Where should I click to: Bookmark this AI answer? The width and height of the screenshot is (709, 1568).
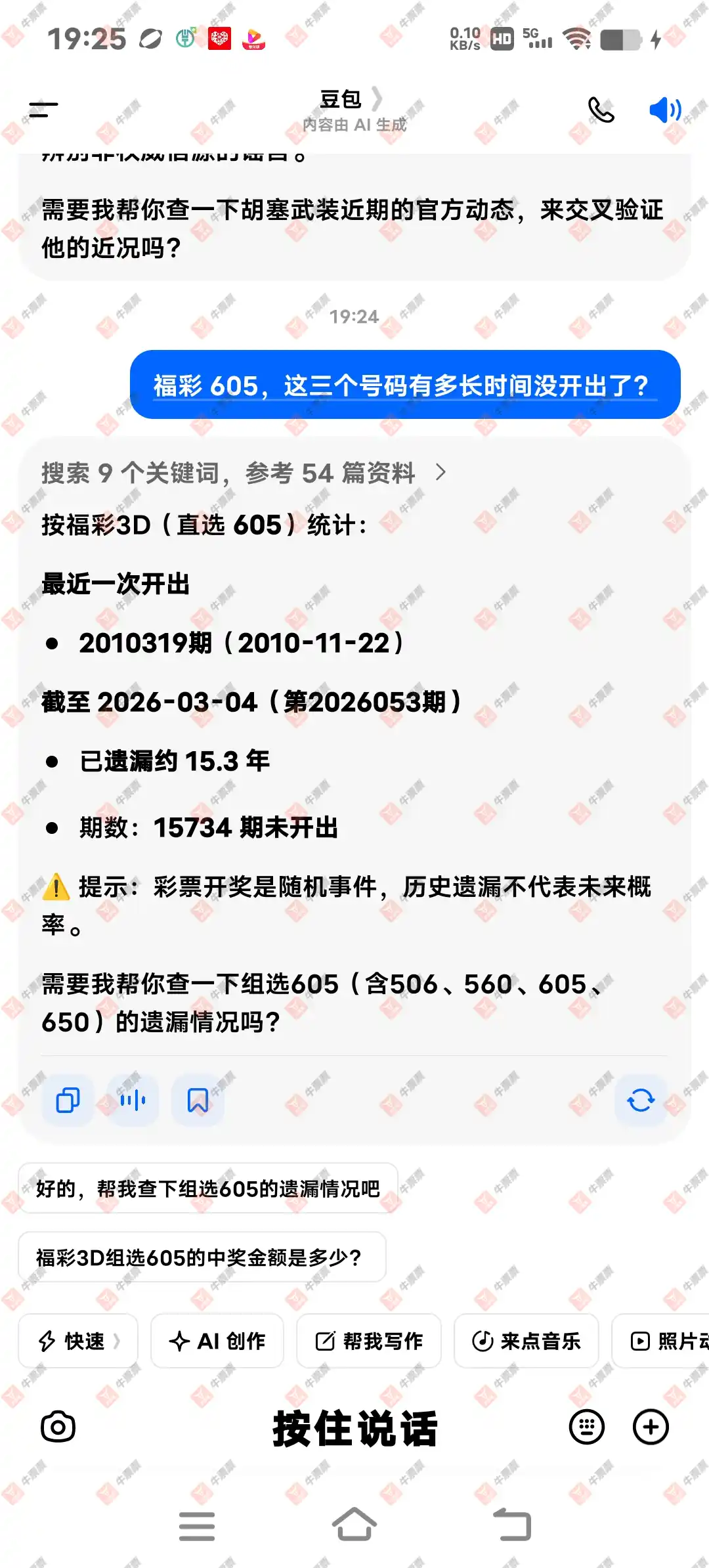coord(198,1100)
